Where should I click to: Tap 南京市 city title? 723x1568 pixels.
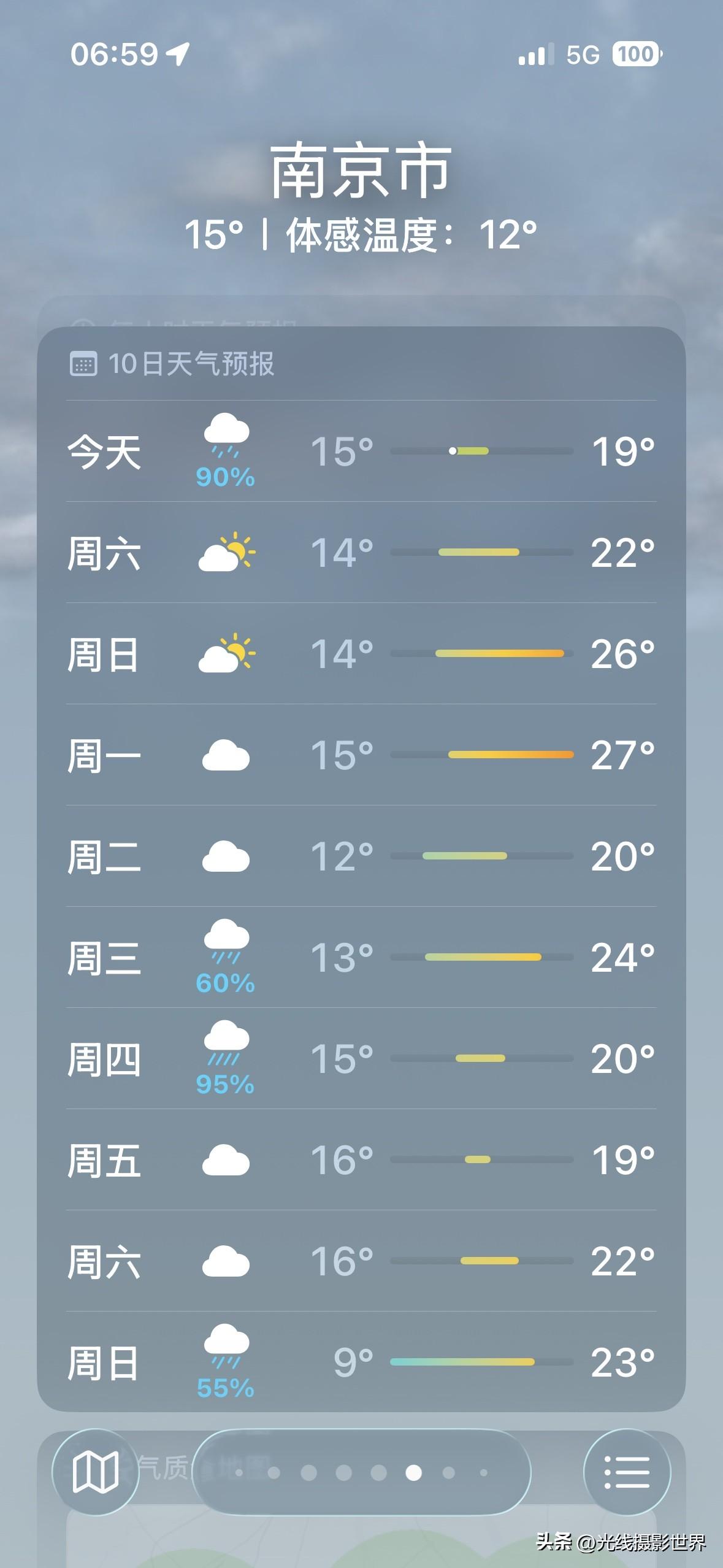(x=361, y=174)
